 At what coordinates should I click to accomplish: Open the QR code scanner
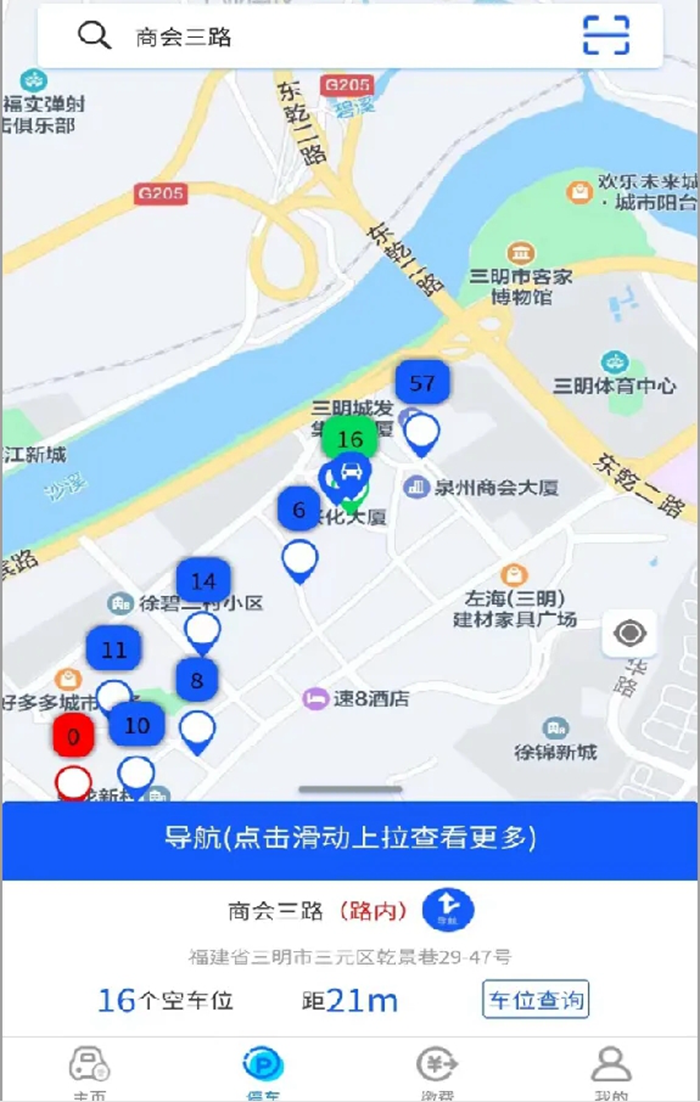(606, 36)
